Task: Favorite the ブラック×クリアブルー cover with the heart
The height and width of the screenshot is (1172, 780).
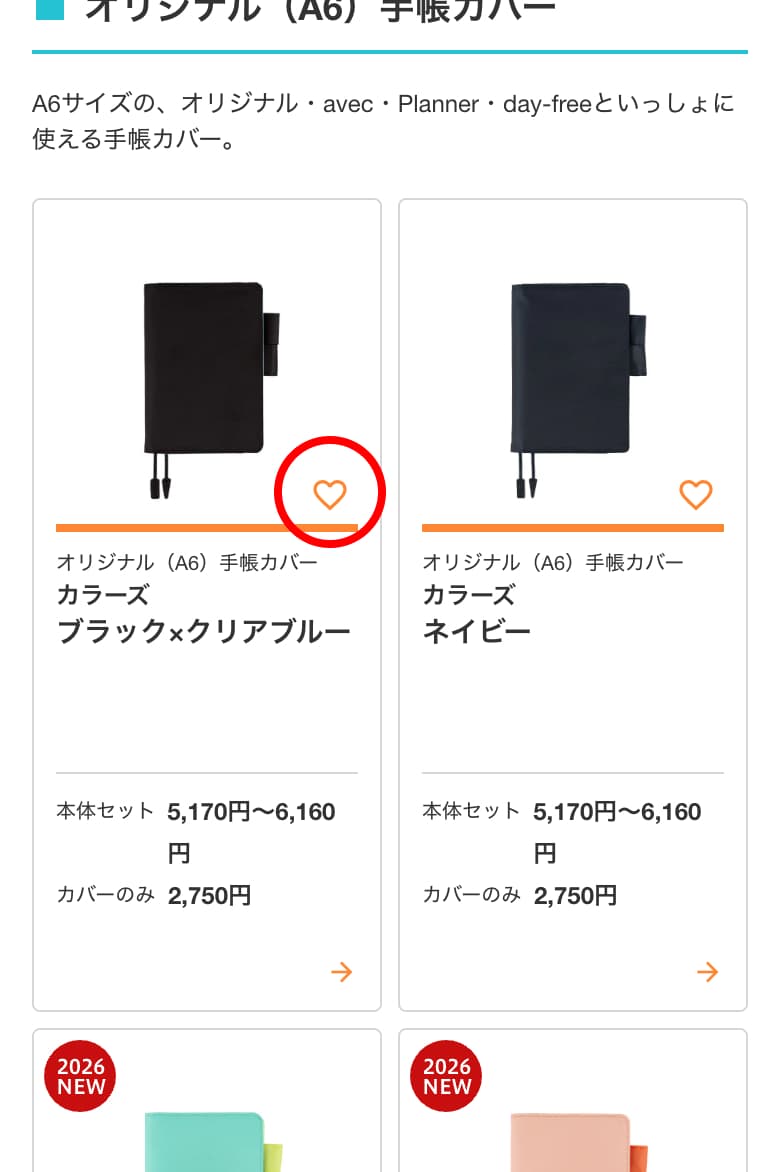Action: click(329, 494)
